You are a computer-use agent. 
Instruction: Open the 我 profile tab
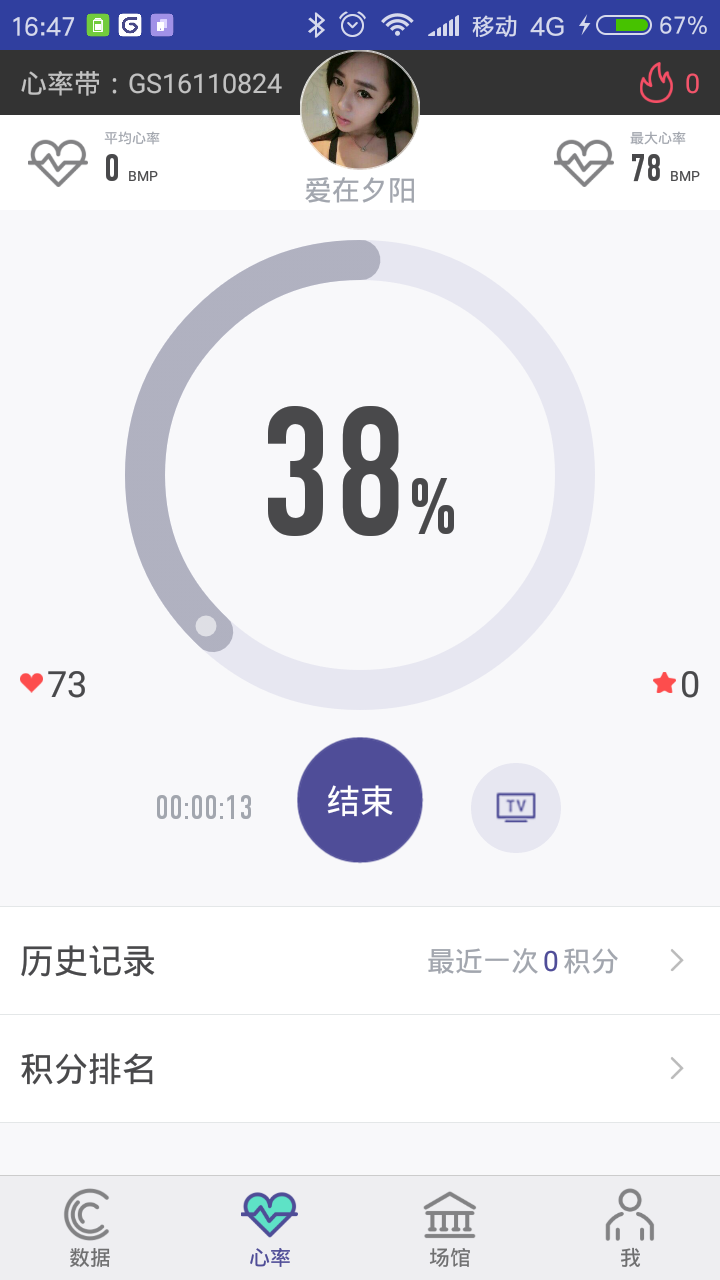coord(629,1226)
